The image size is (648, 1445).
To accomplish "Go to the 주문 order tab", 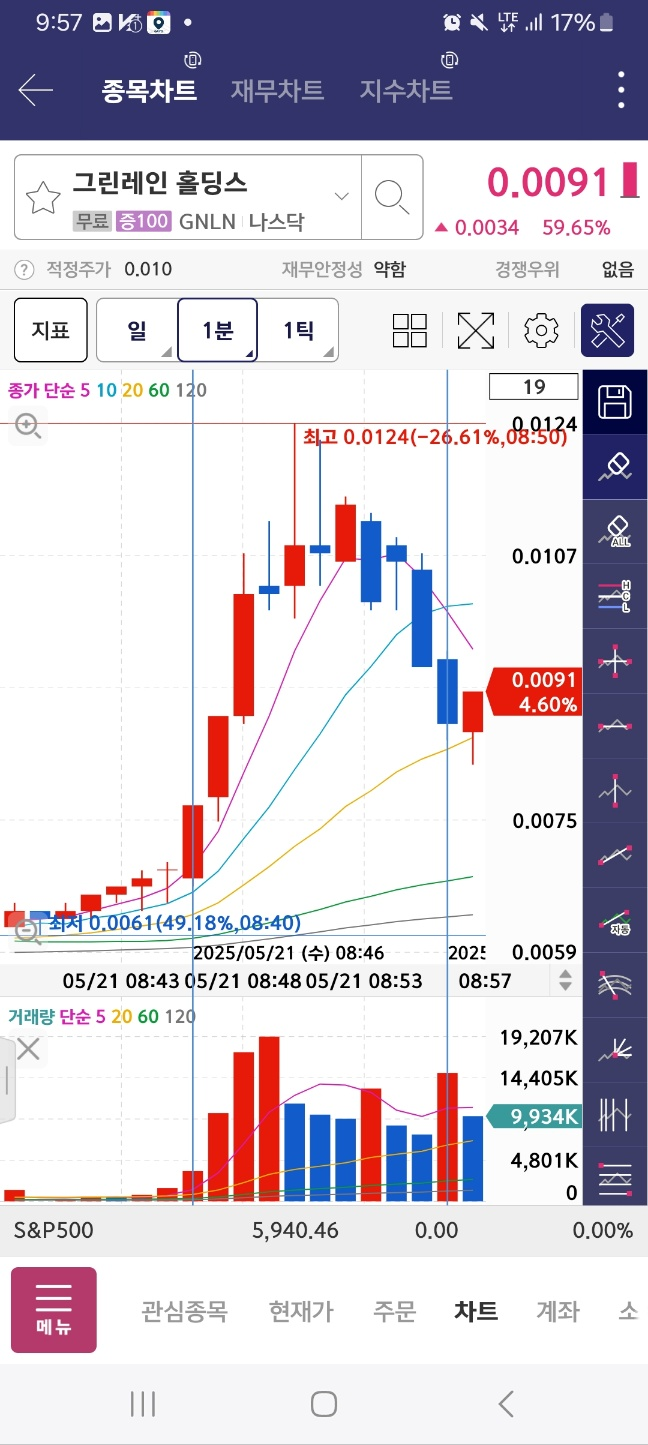I will point(394,1311).
